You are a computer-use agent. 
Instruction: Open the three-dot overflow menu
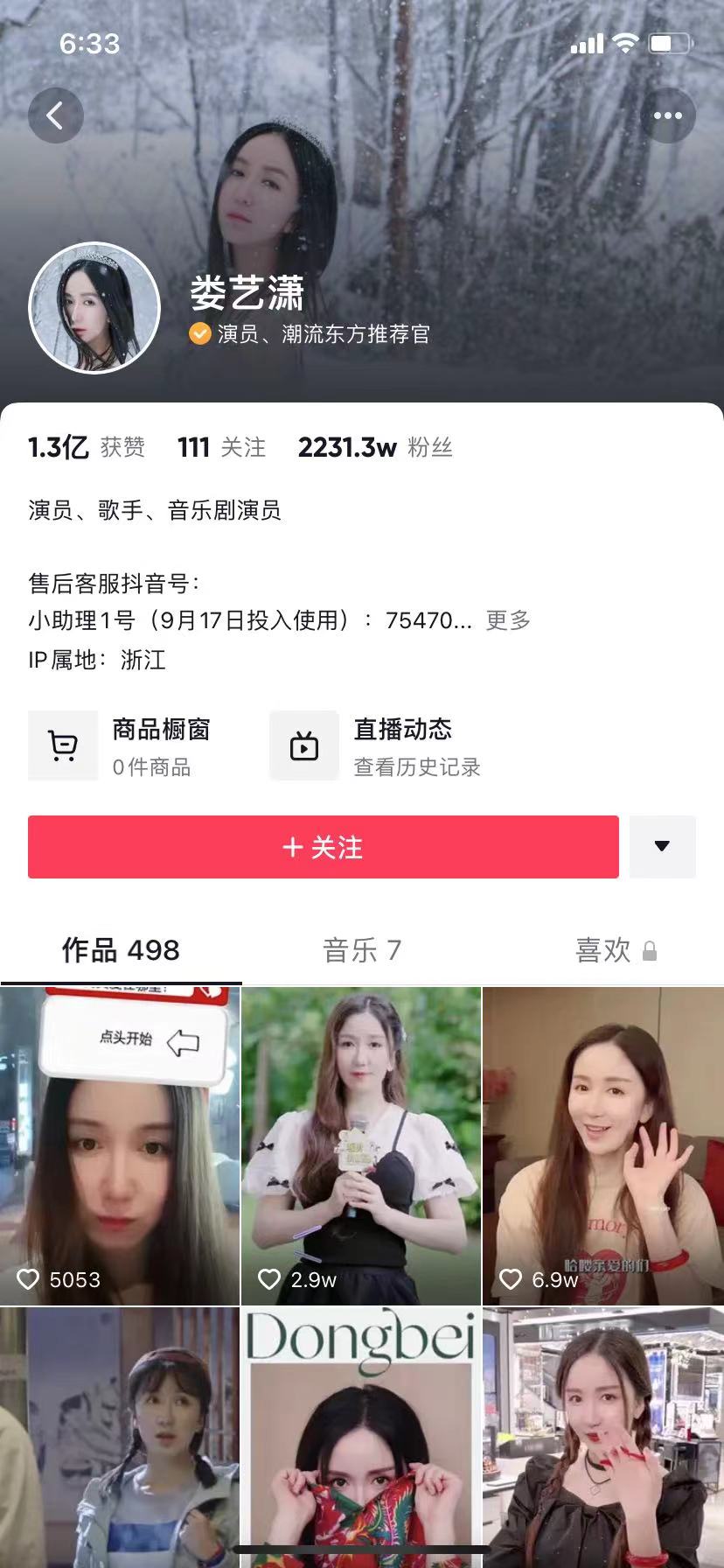coord(668,115)
